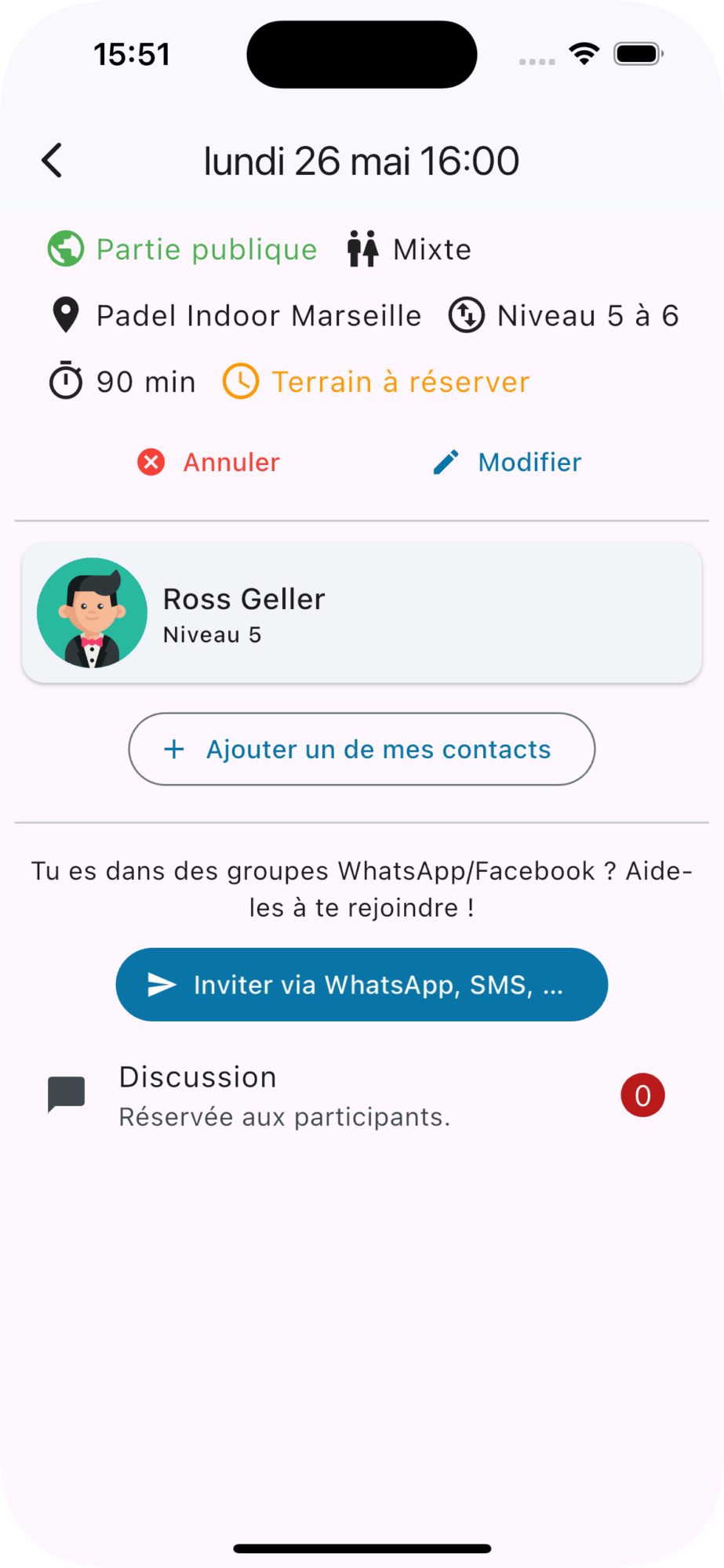Tap Ajouter un de mes contacts
The image size is (724, 1568).
click(x=362, y=749)
